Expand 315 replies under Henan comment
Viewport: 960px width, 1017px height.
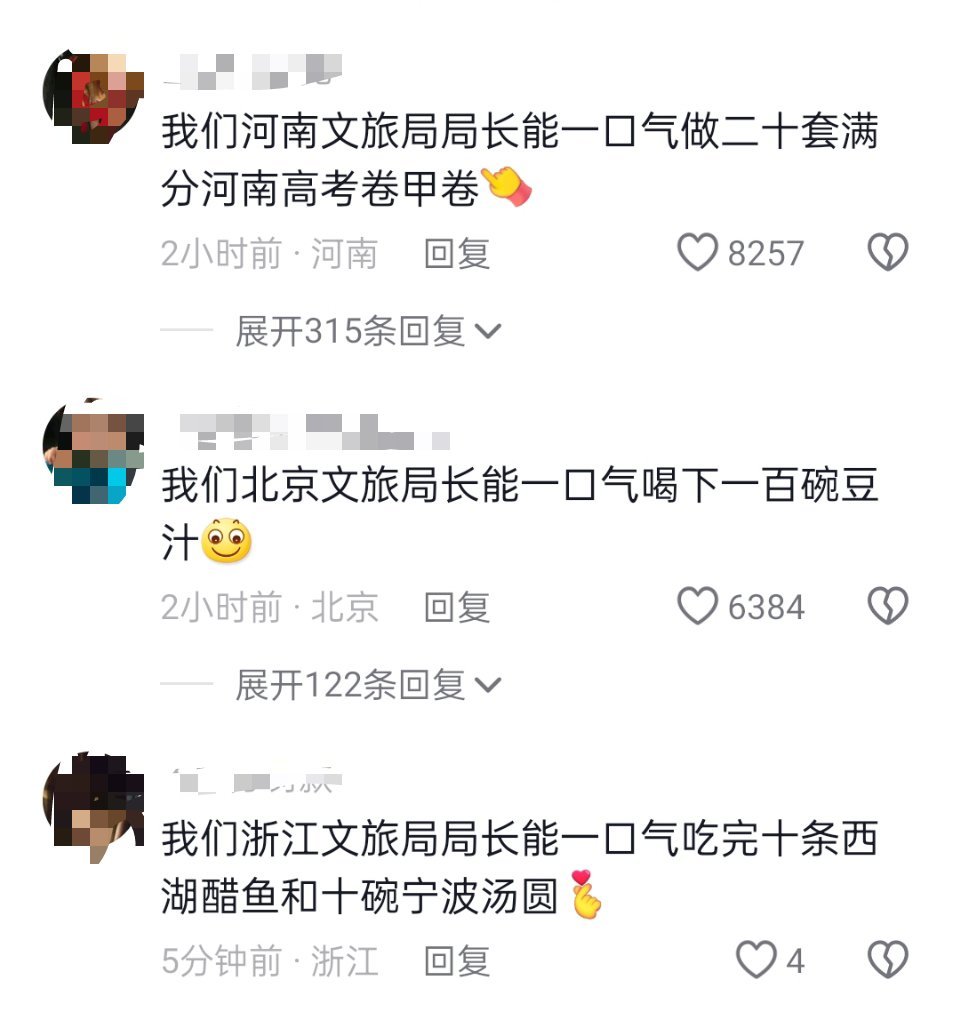(367, 331)
